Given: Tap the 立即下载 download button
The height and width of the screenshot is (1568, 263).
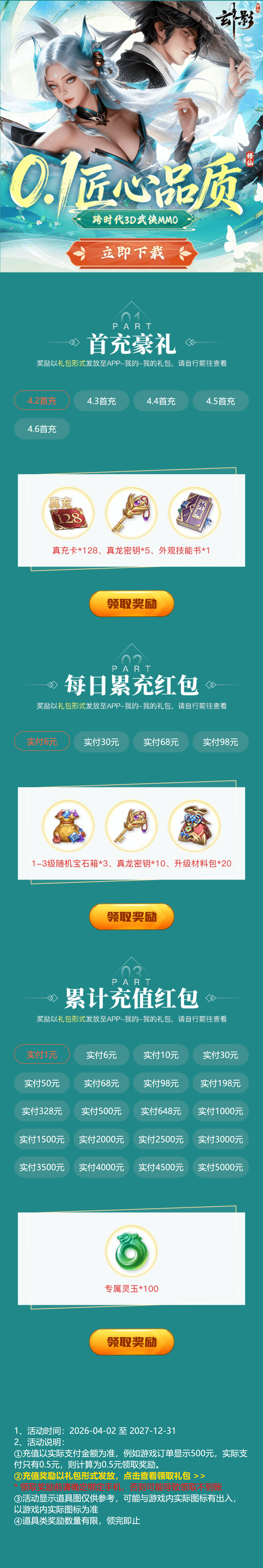Looking at the screenshot, I should tap(131, 252).
